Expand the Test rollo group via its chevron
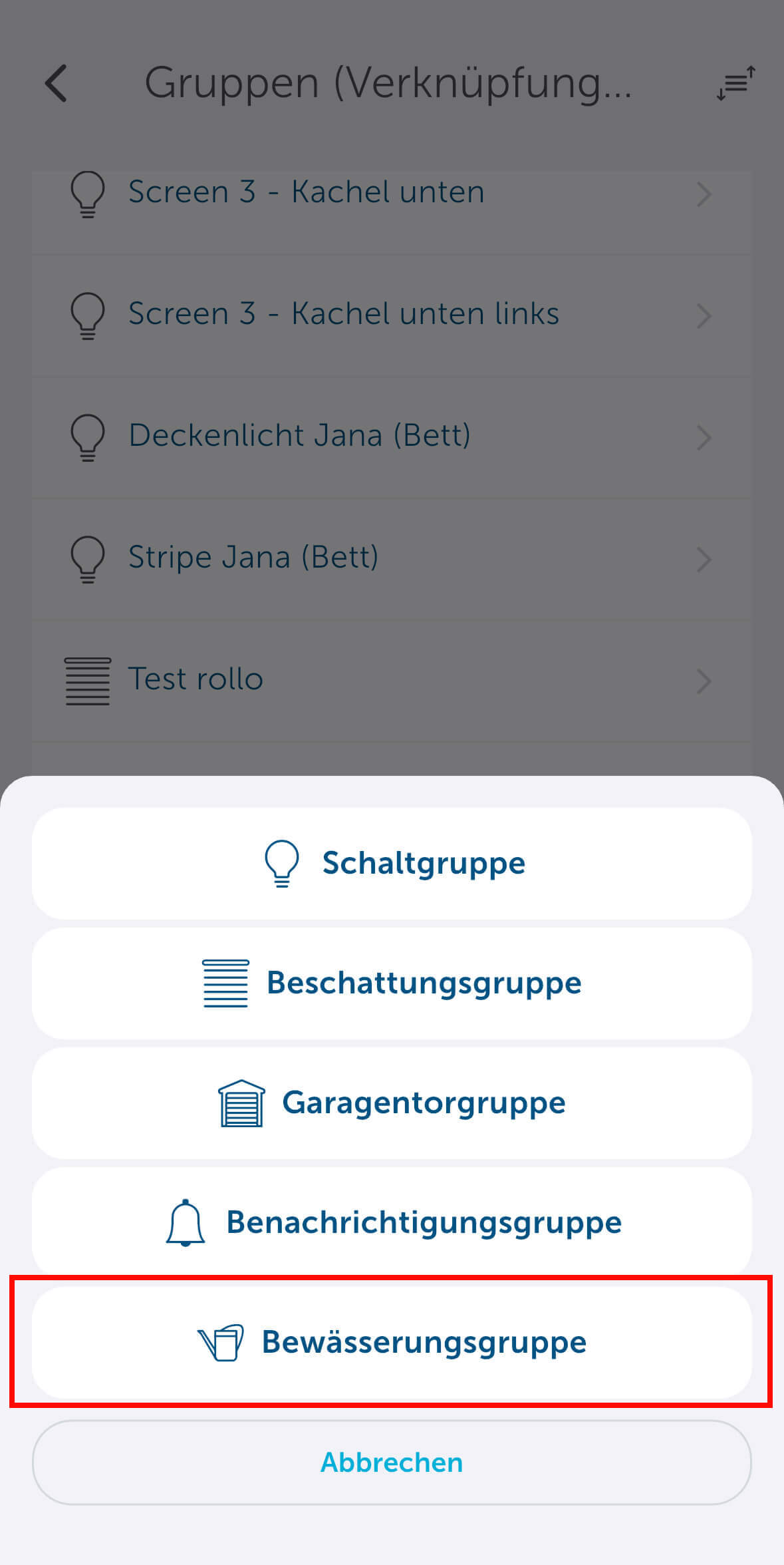784x1565 pixels. click(705, 681)
